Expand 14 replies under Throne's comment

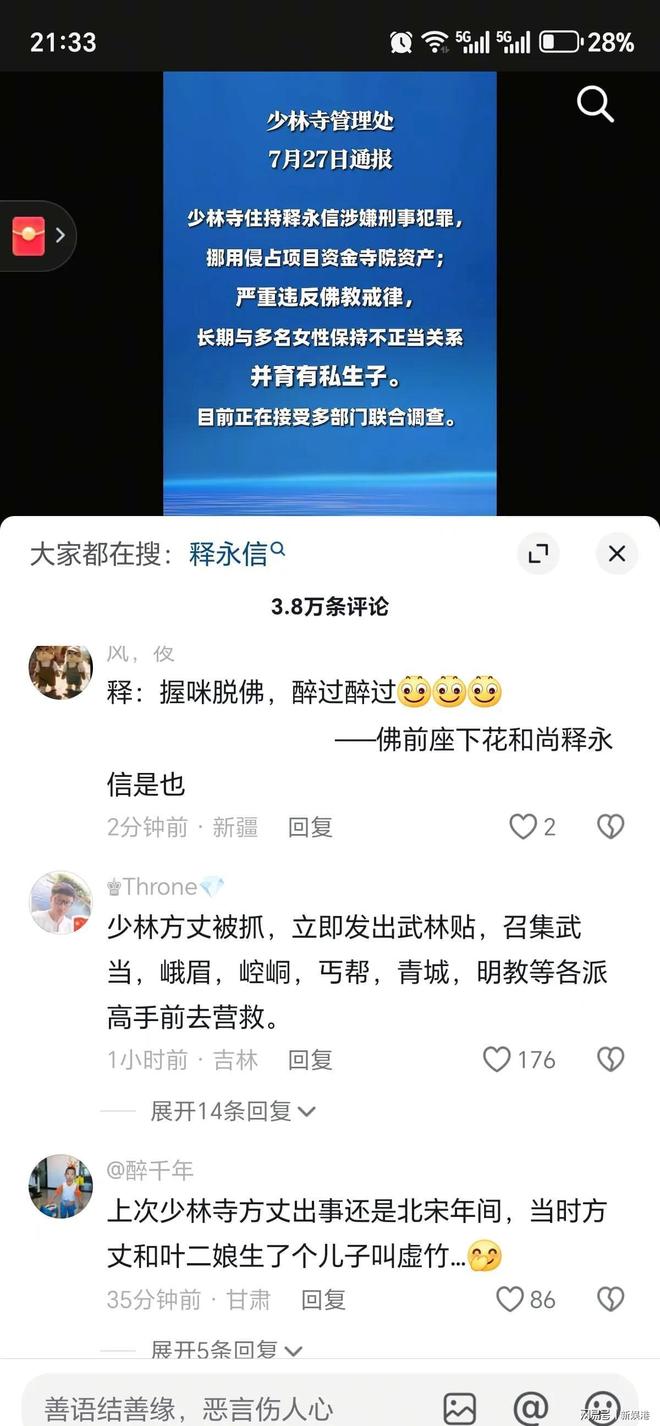tap(232, 1110)
